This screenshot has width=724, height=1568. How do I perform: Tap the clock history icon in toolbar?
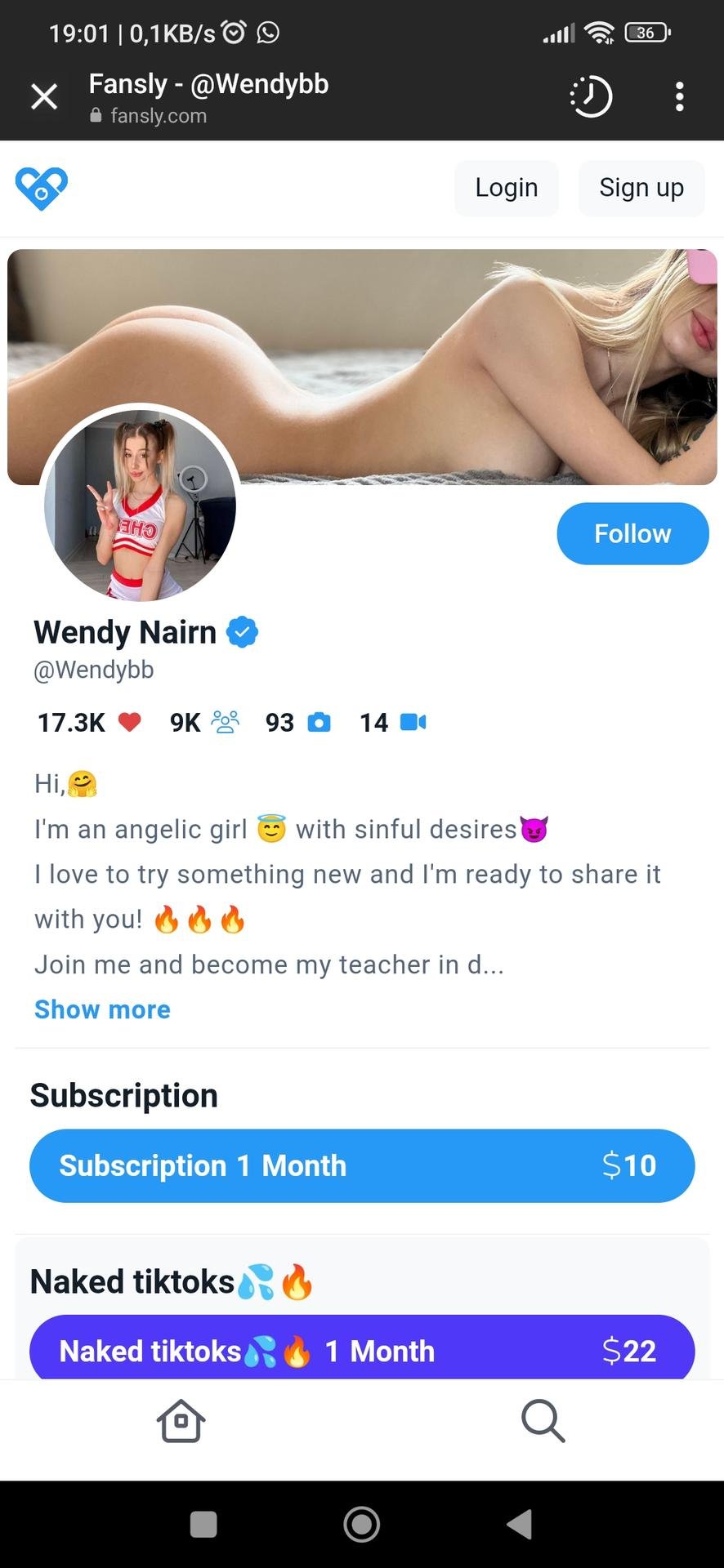pos(591,96)
